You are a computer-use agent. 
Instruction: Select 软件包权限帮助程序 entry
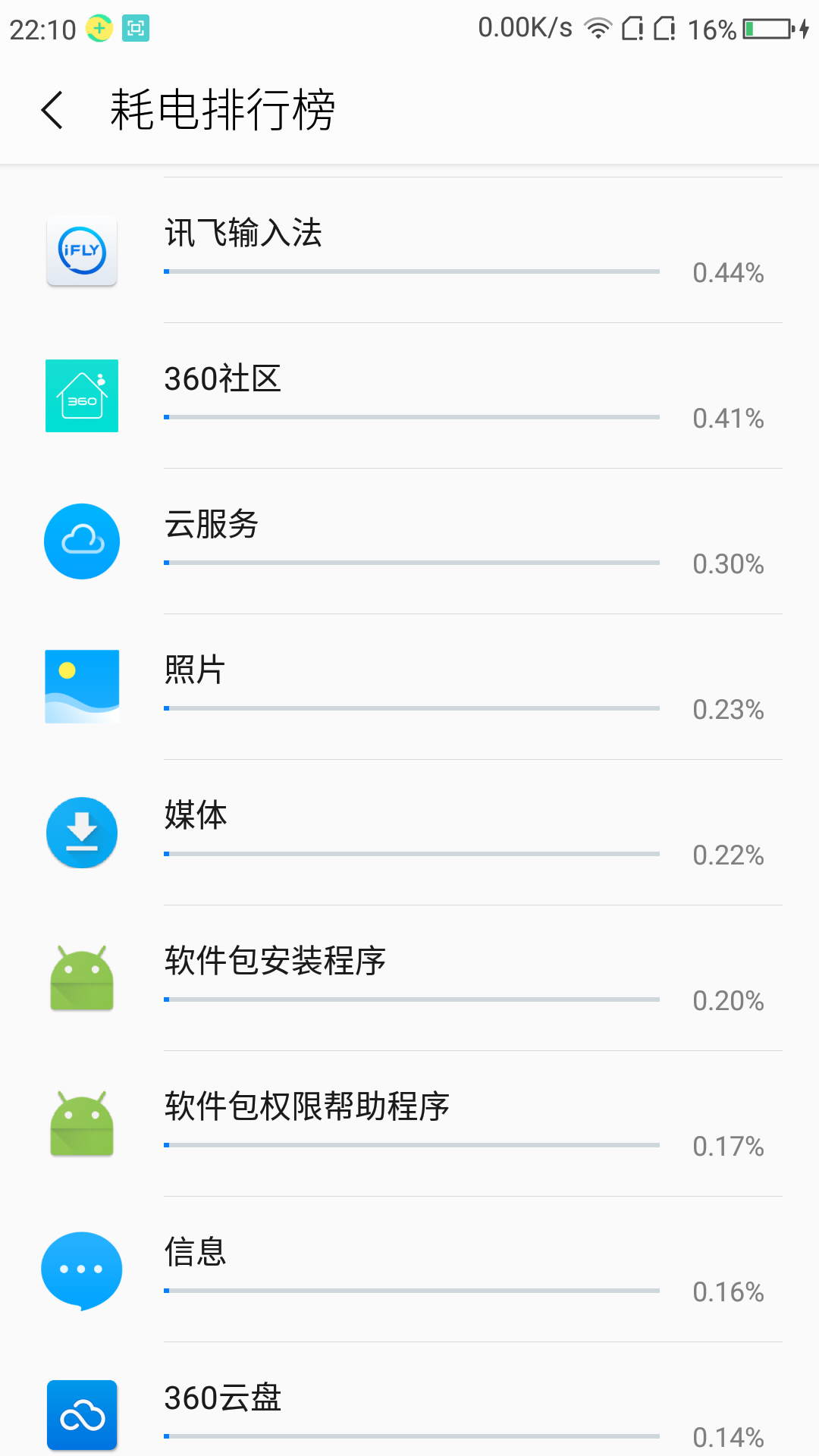click(409, 1124)
